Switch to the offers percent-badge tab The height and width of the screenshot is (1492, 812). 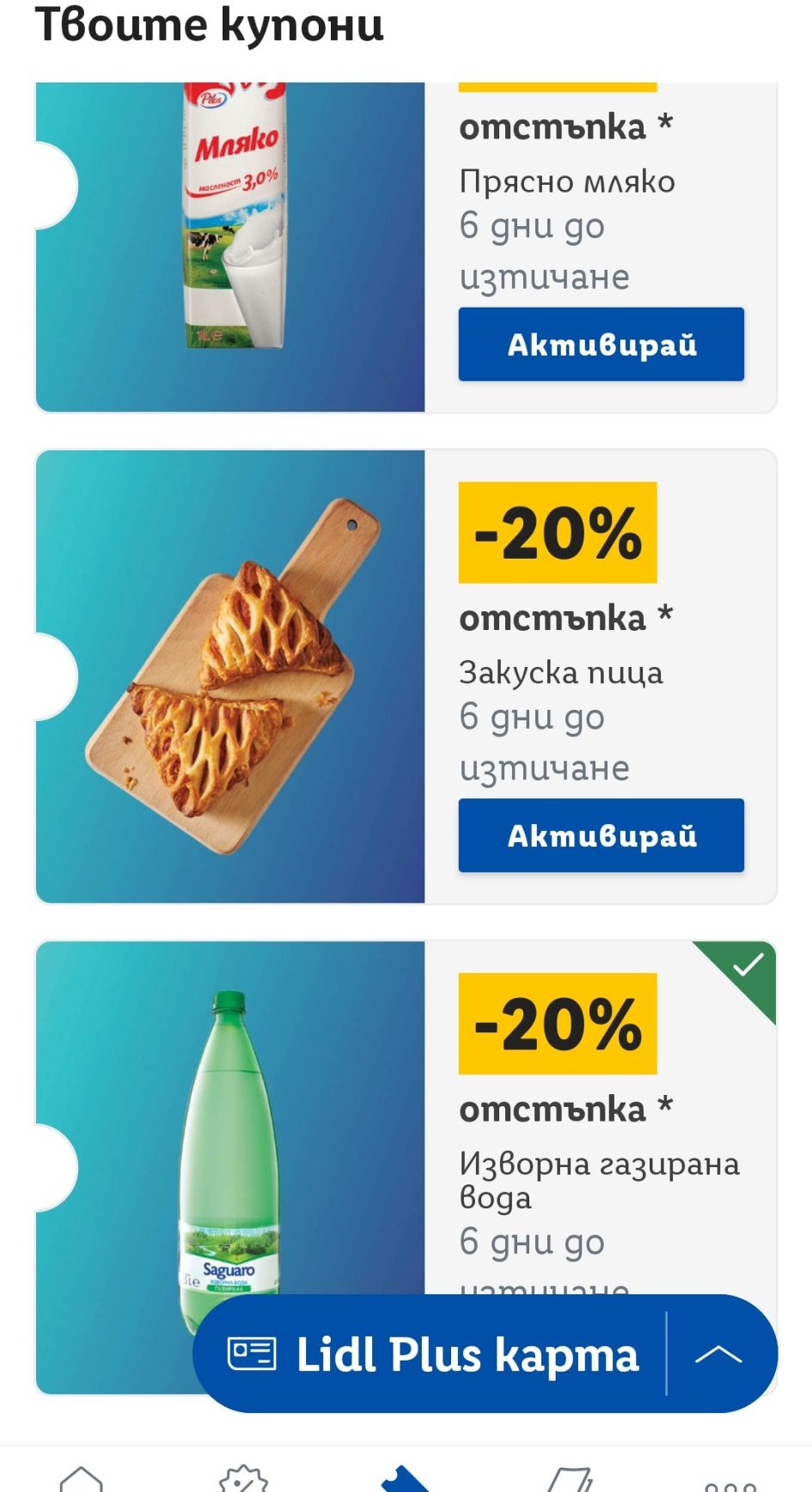click(x=244, y=1480)
